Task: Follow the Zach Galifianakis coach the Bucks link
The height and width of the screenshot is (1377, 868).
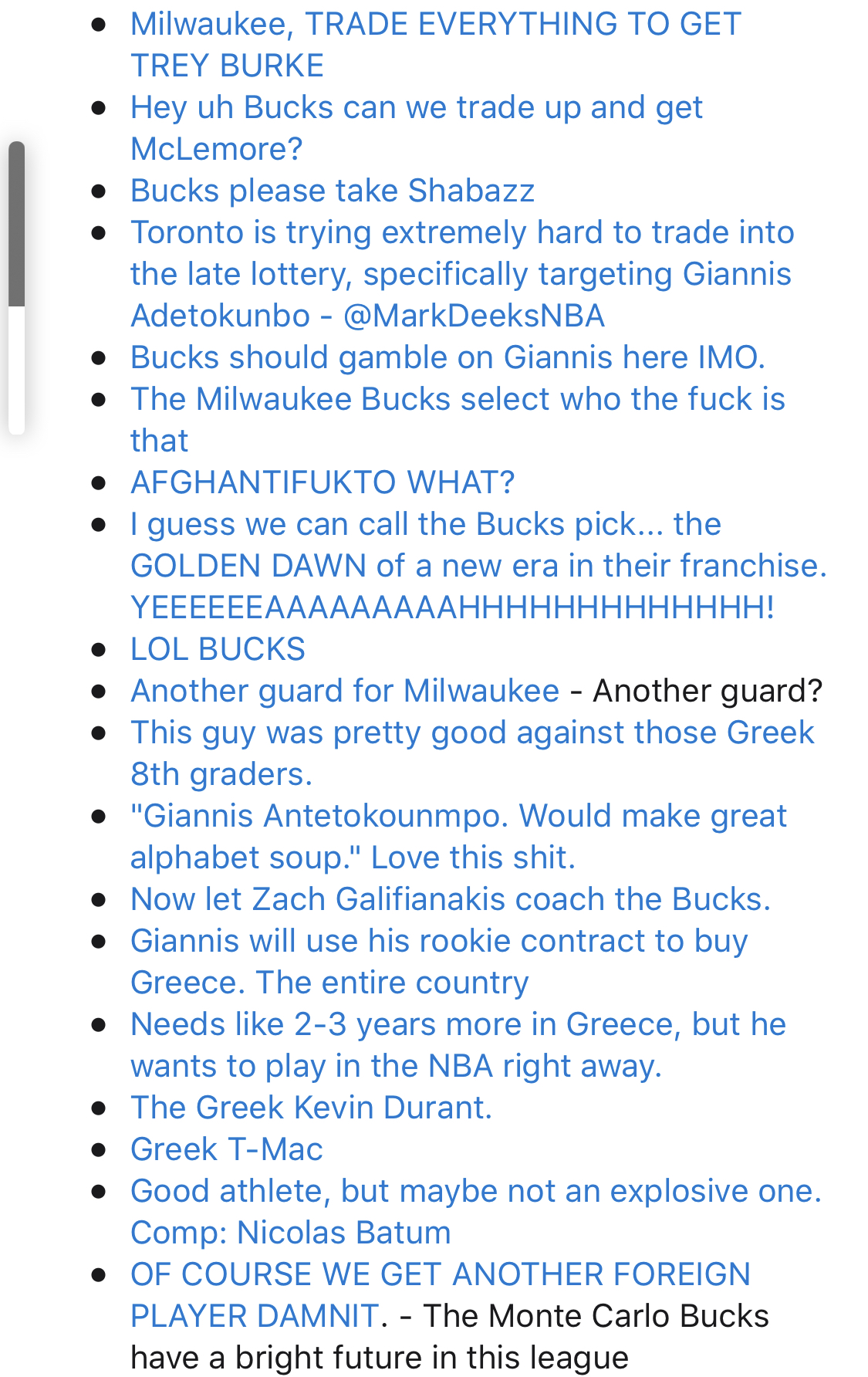Action: 451,899
